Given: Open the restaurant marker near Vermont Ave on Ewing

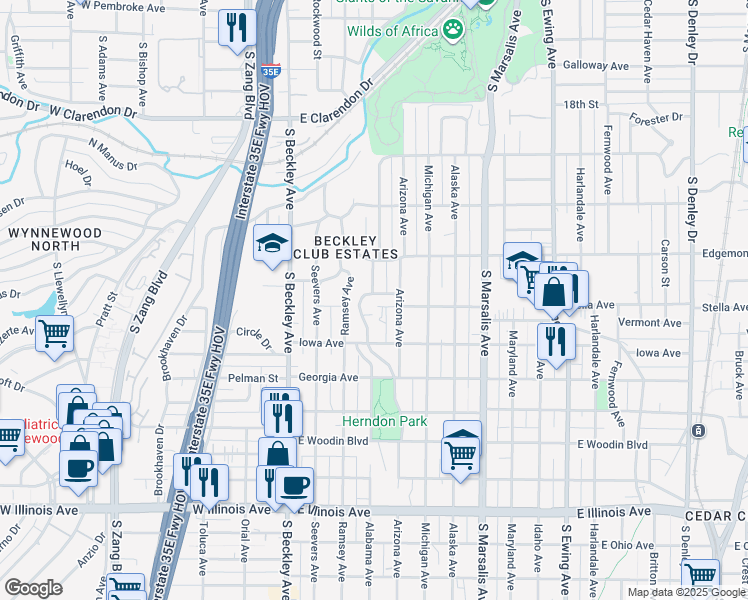Looking at the screenshot, I should coord(556,342).
